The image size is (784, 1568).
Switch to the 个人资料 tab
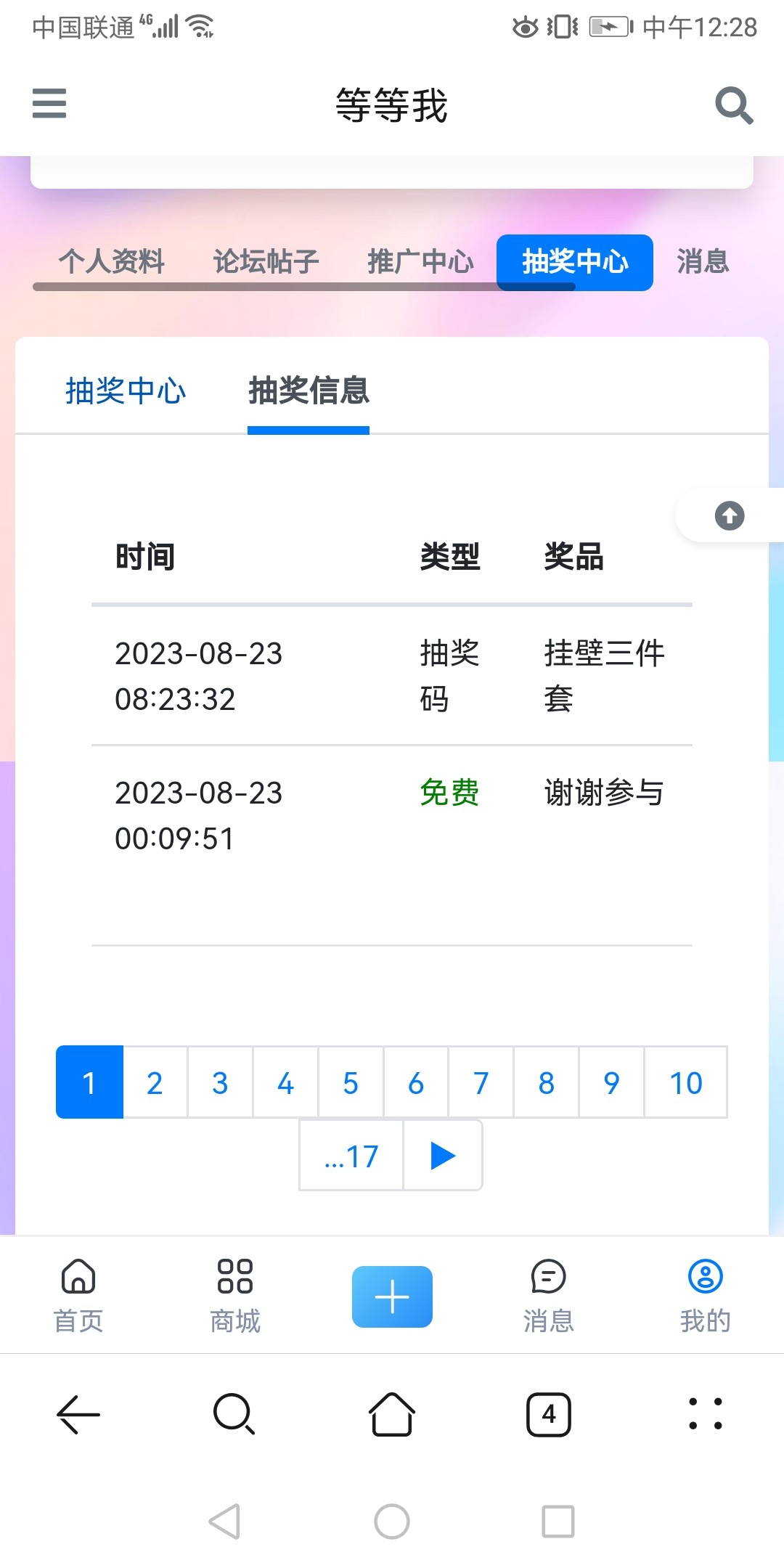click(x=112, y=261)
